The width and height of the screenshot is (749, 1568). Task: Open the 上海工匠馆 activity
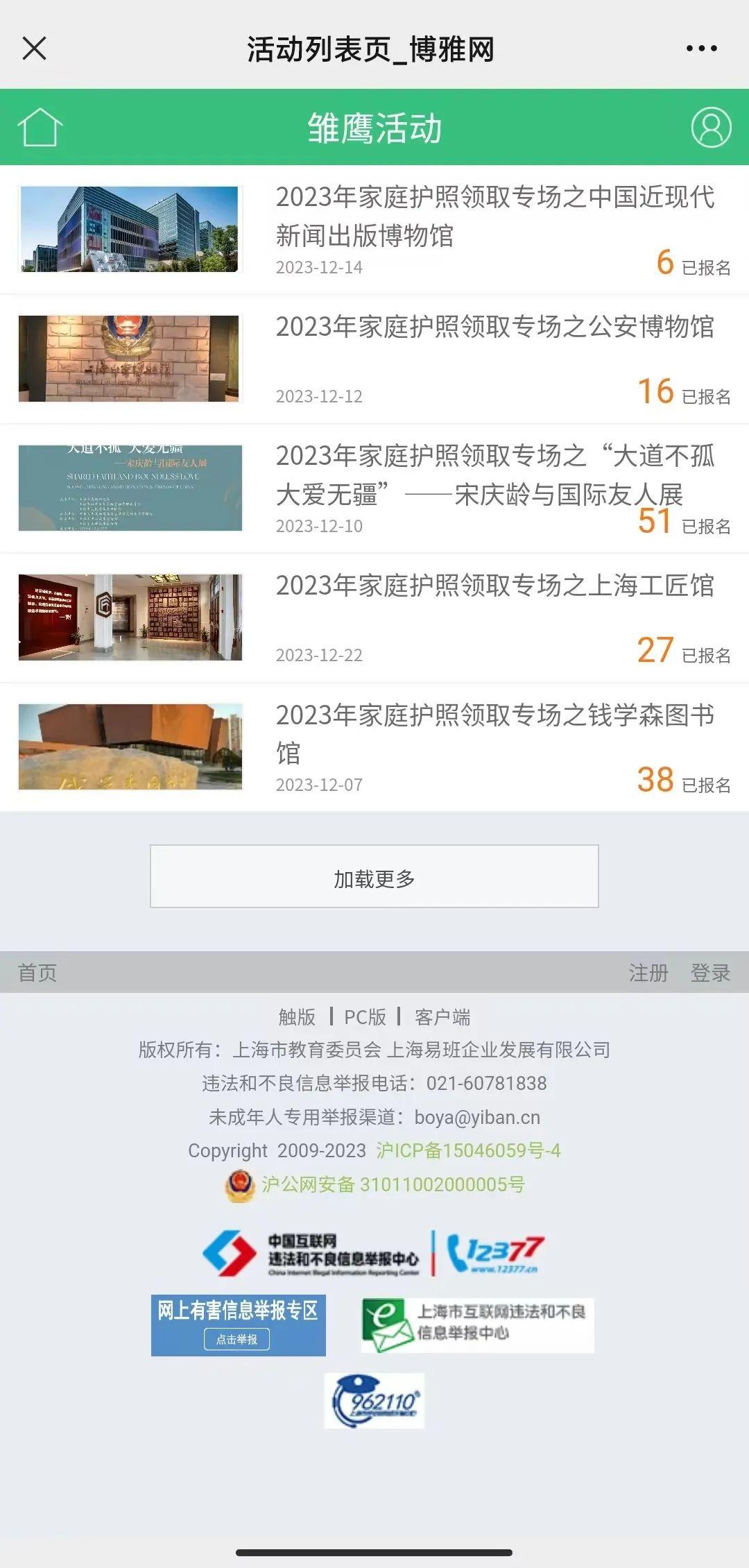(494, 586)
